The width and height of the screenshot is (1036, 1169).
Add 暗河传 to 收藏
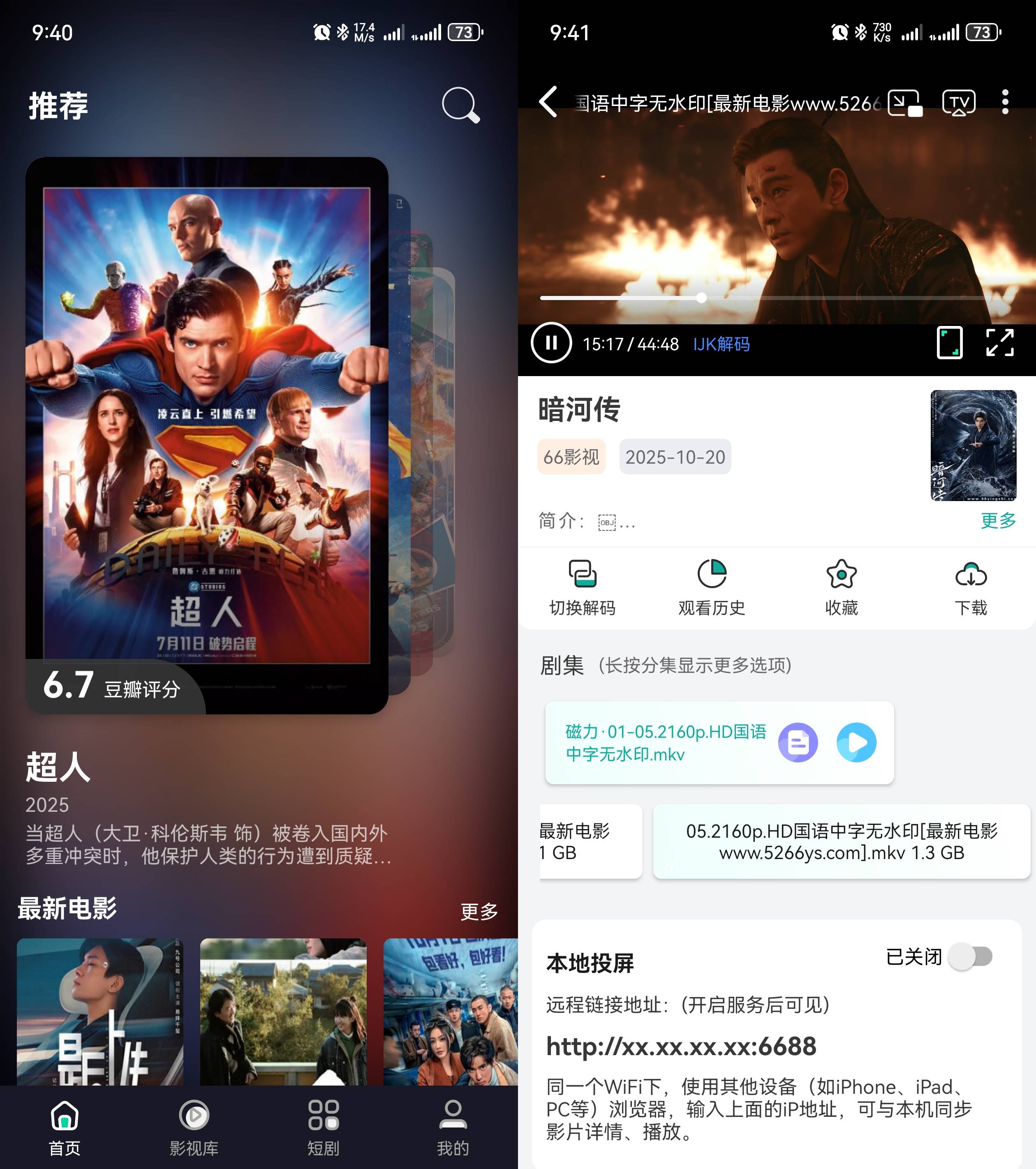click(x=842, y=588)
